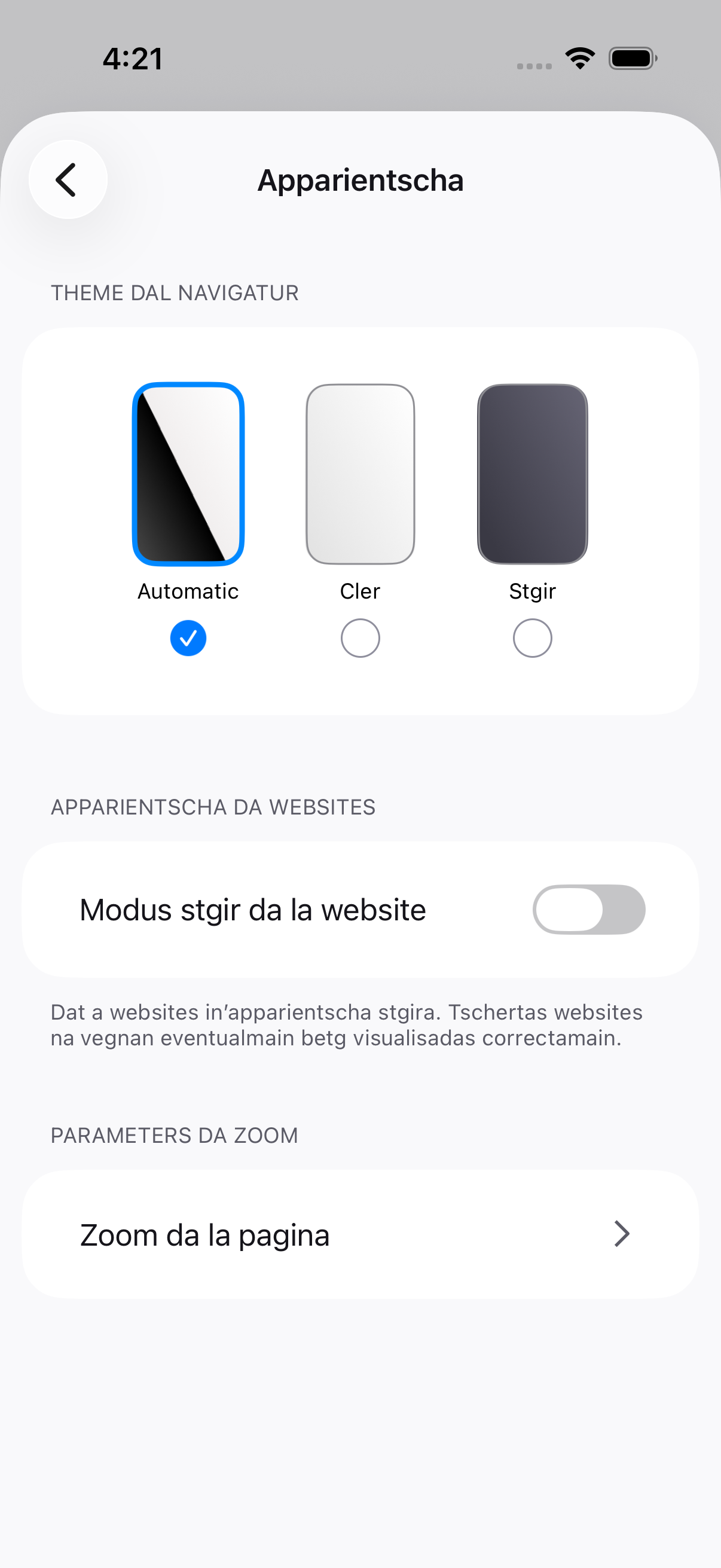Go back from the Apparientscha screen
The width and height of the screenshot is (721, 1568).
tap(68, 179)
